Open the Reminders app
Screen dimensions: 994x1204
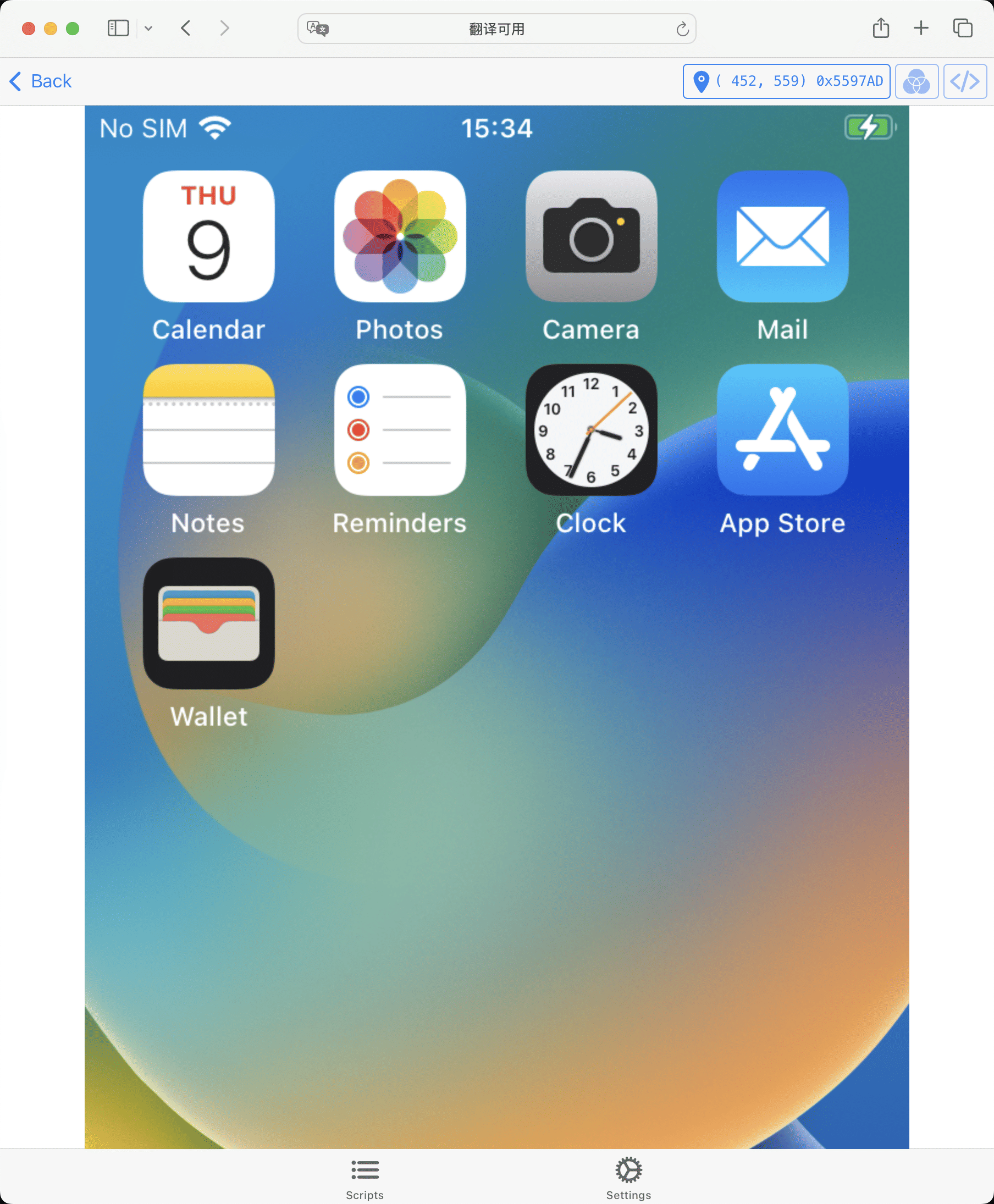tap(400, 430)
